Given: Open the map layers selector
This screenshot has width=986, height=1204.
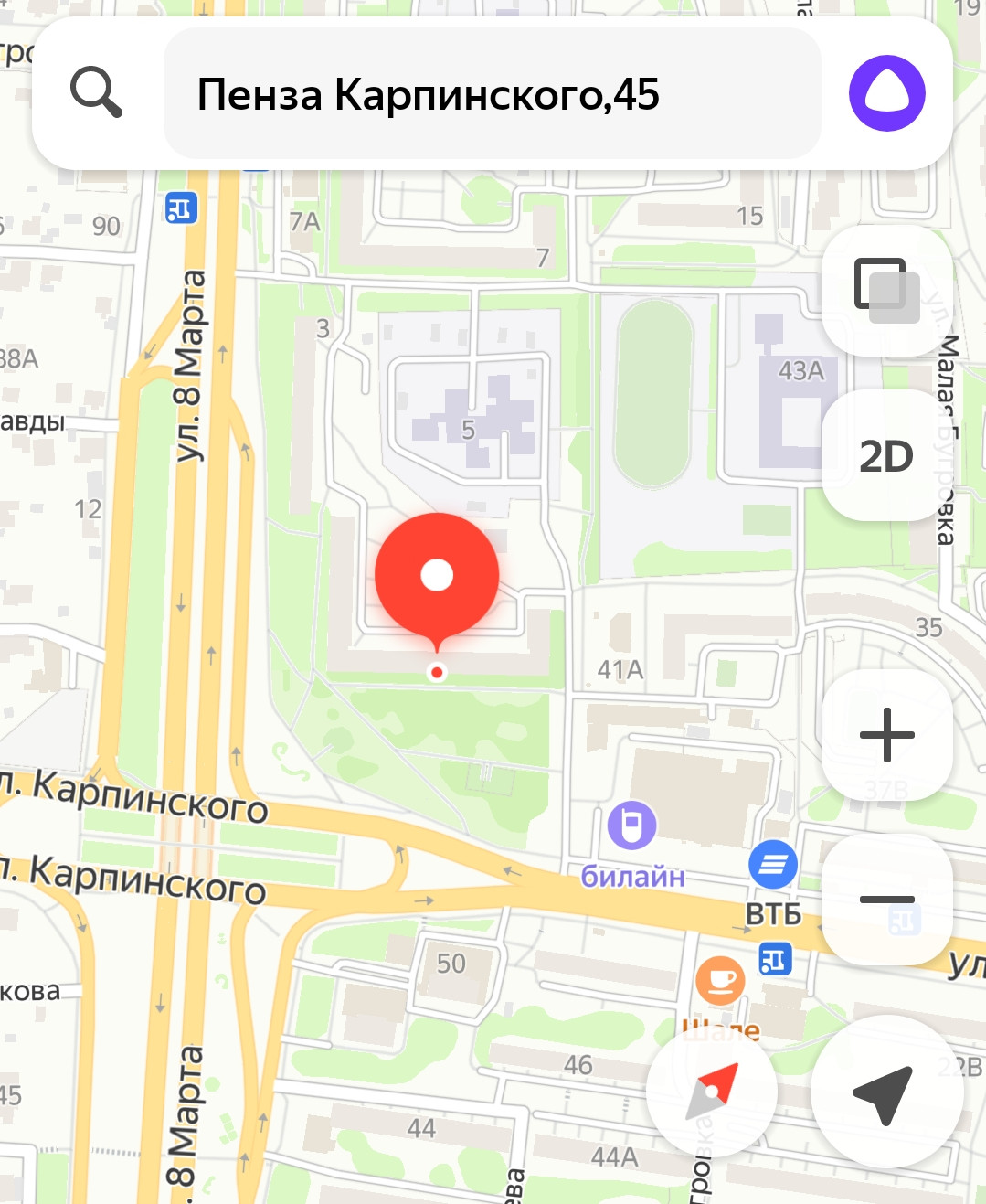Looking at the screenshot, I should [x=886, y=291].
